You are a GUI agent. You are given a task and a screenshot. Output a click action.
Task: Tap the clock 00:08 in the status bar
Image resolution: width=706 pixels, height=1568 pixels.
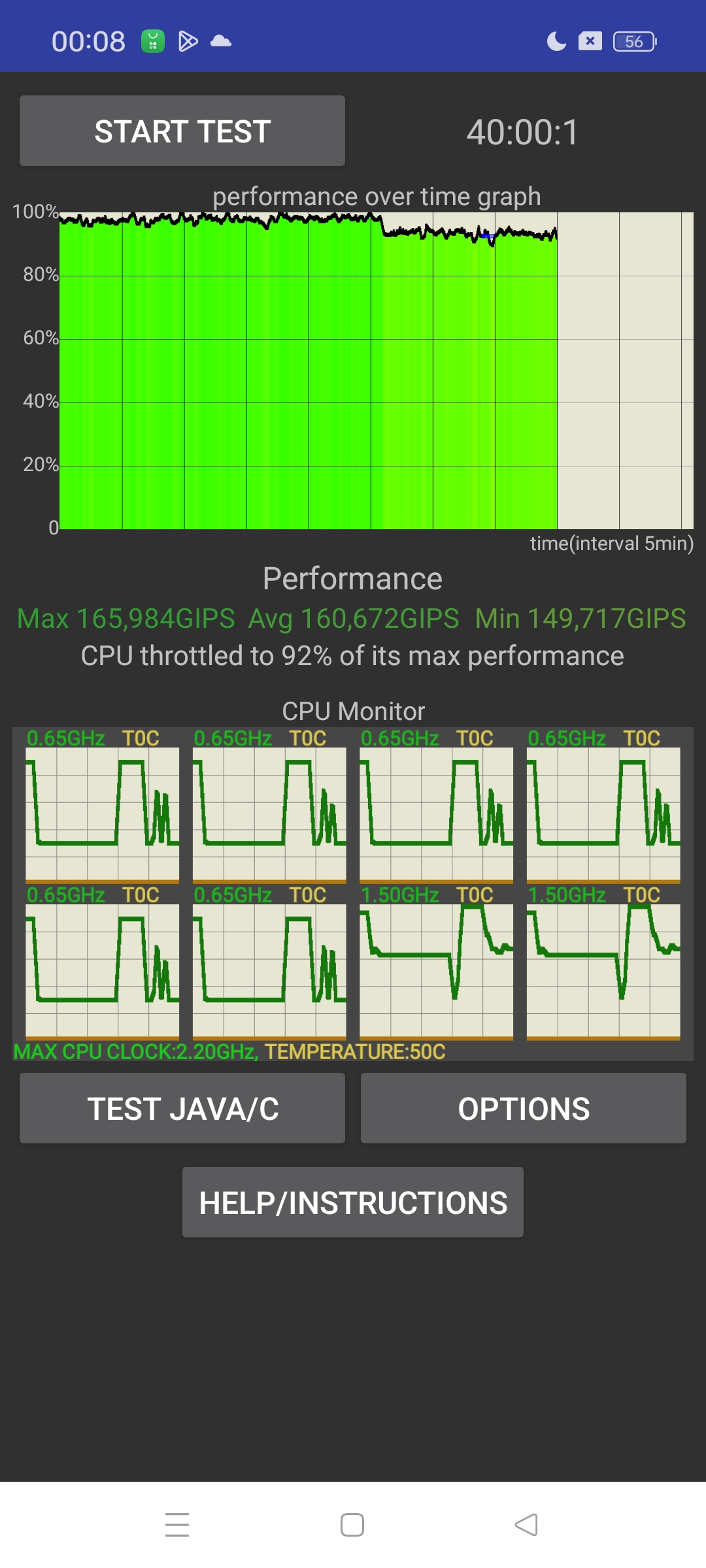[x=88, y=41]
